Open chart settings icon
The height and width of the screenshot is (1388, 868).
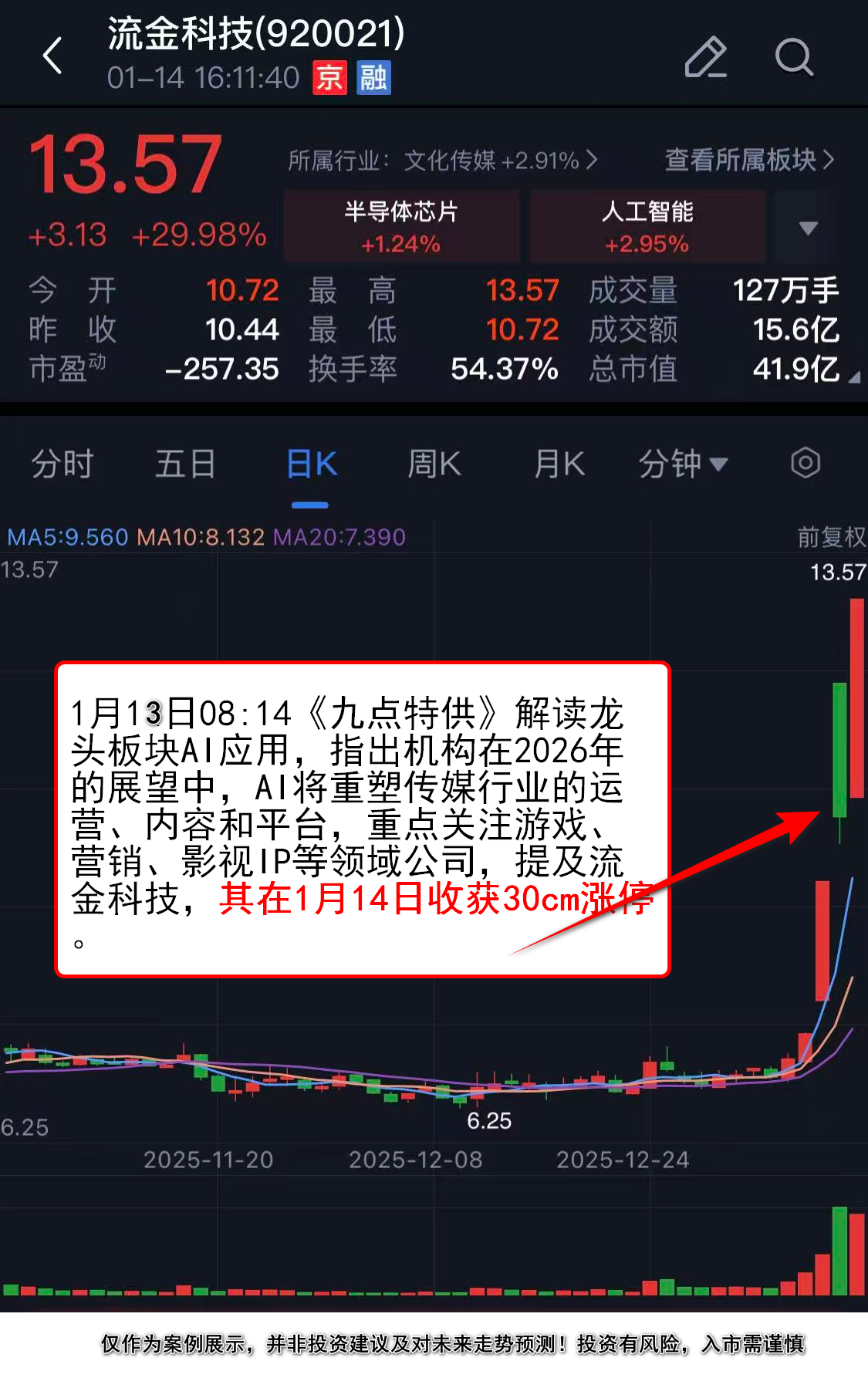pyautogui.click(x=805, y=464)
